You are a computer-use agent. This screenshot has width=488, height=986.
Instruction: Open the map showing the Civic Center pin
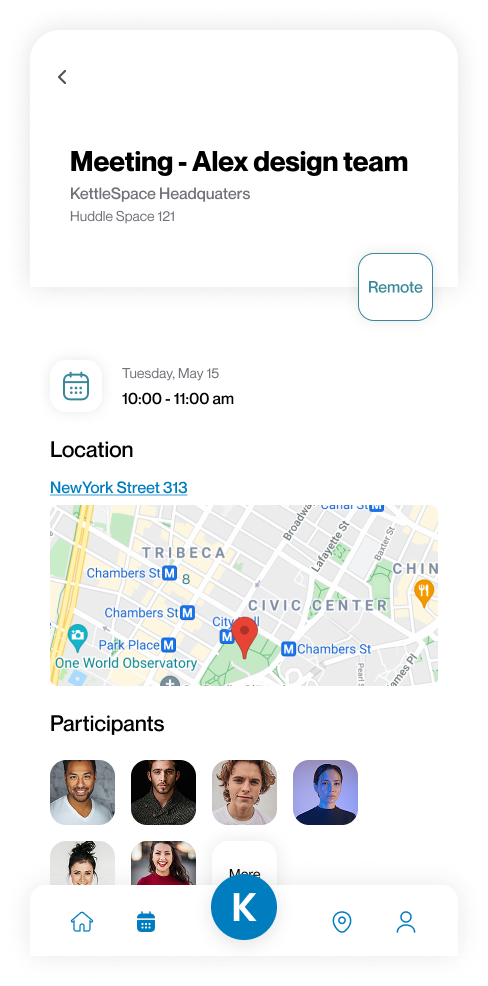pos(244,595)
